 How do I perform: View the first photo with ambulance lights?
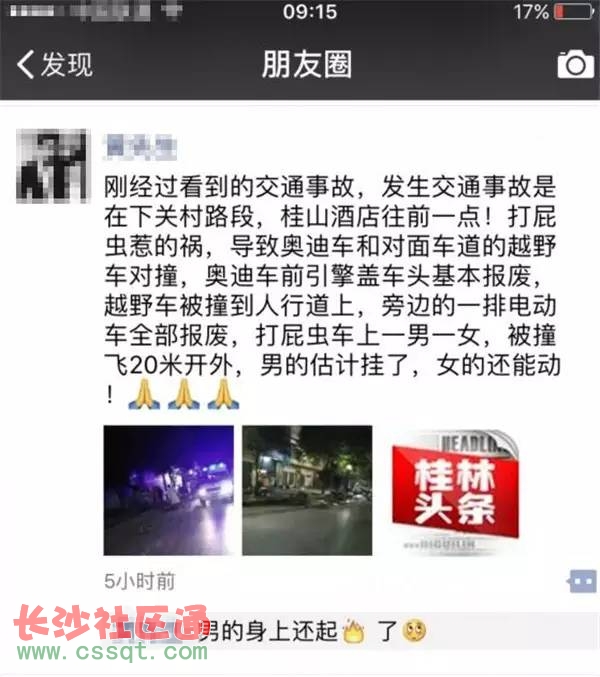click(169, 491)
